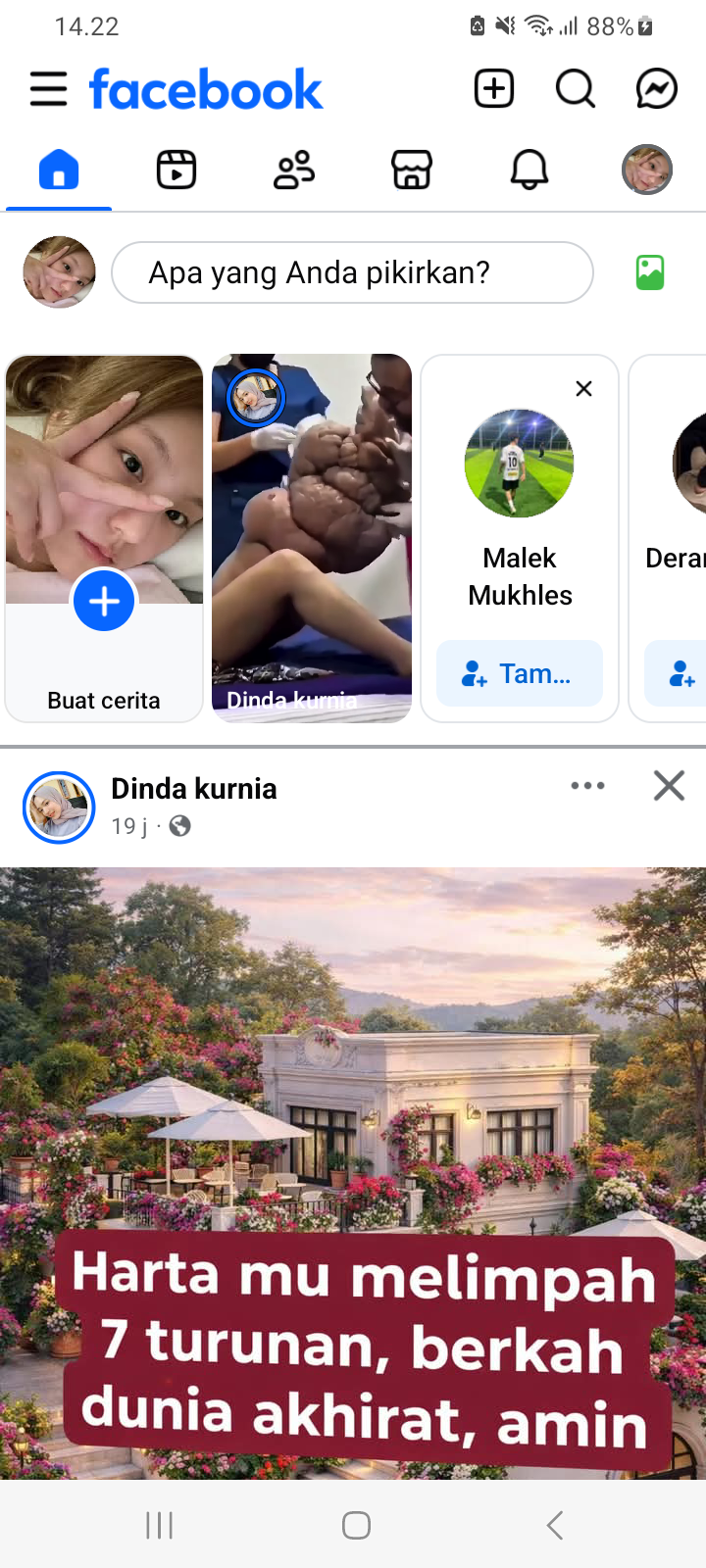This screenshot has height=1568, width=706.
Task: Switch to the Home tab
Action: click(59, 170)
